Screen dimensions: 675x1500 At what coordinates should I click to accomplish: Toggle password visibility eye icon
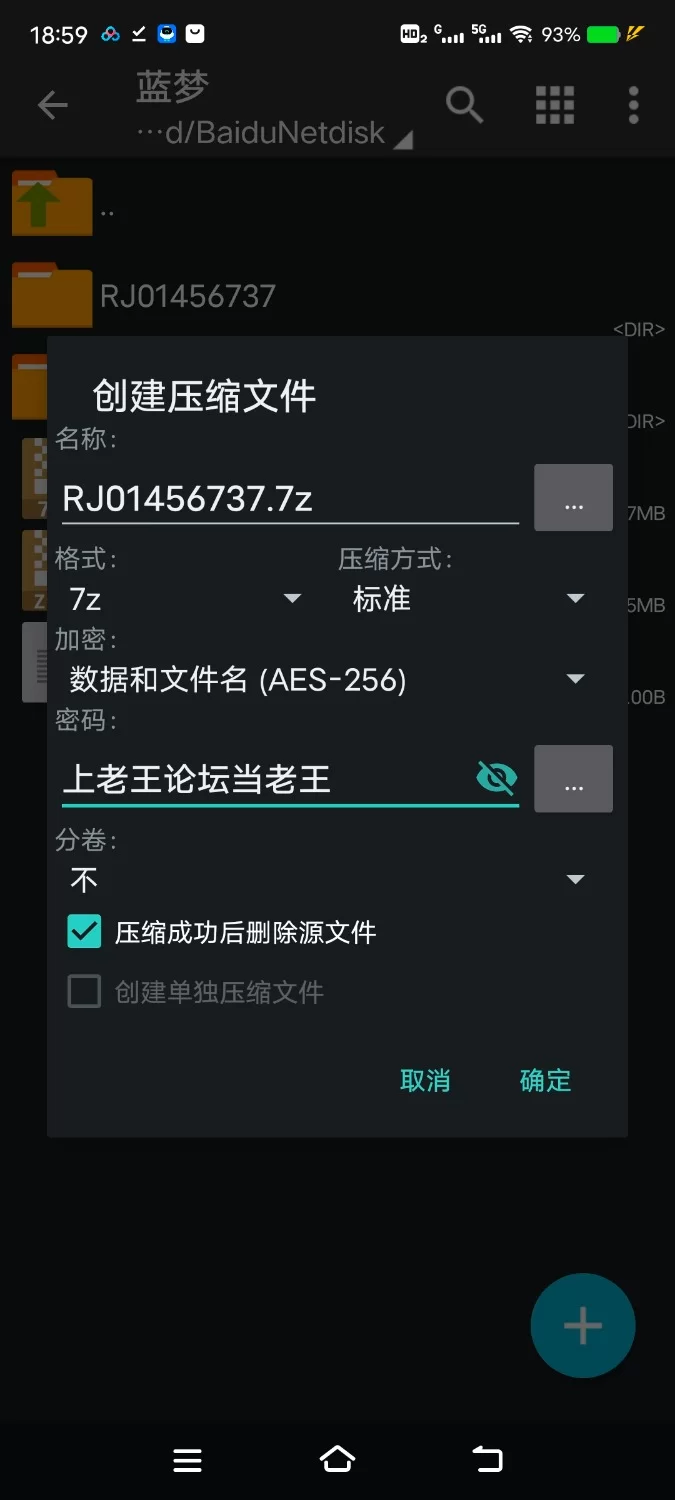pos(496,777)
